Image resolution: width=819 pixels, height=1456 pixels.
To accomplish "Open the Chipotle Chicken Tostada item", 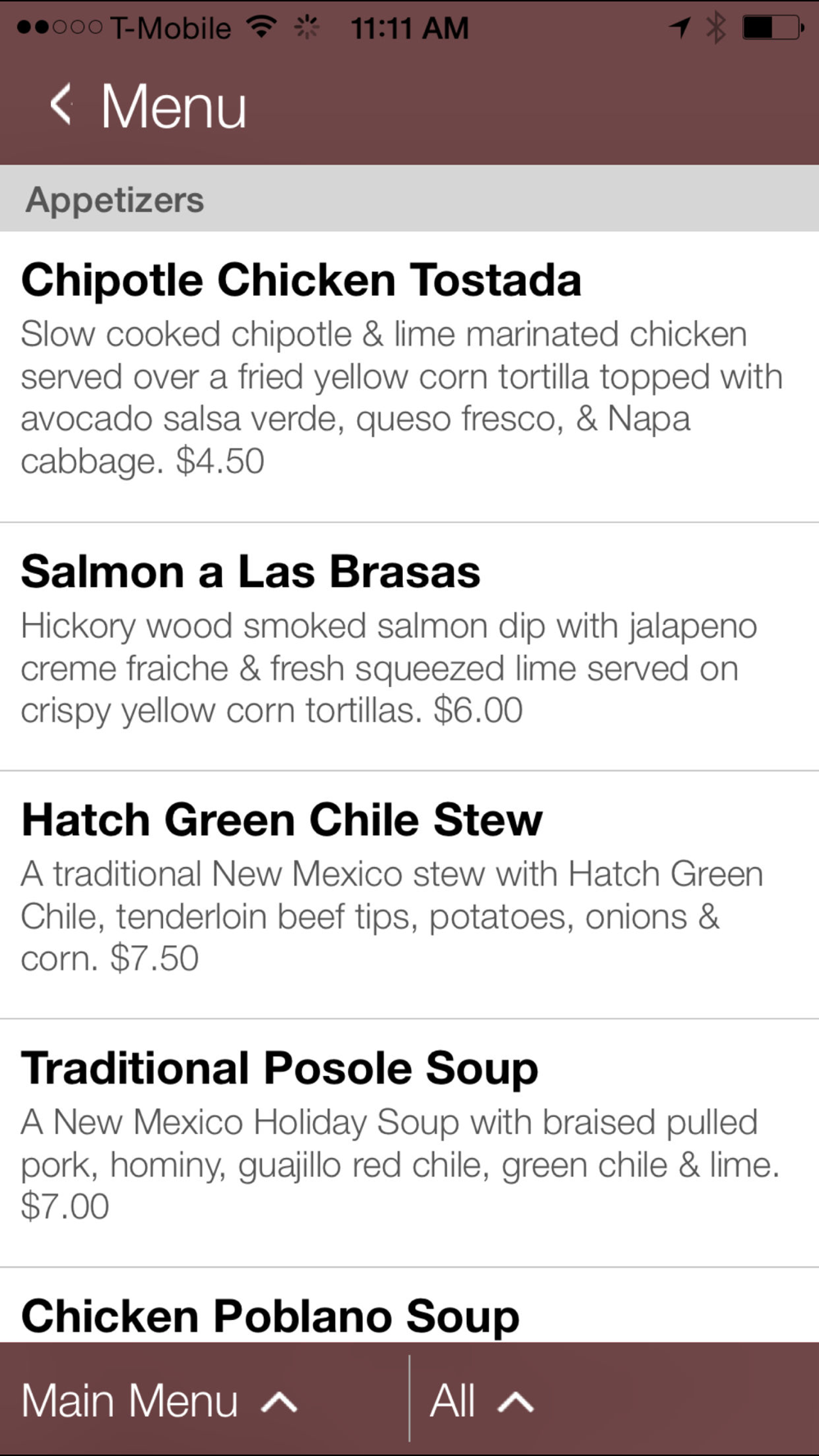I will pyautogui.click(x=409, y=377).
